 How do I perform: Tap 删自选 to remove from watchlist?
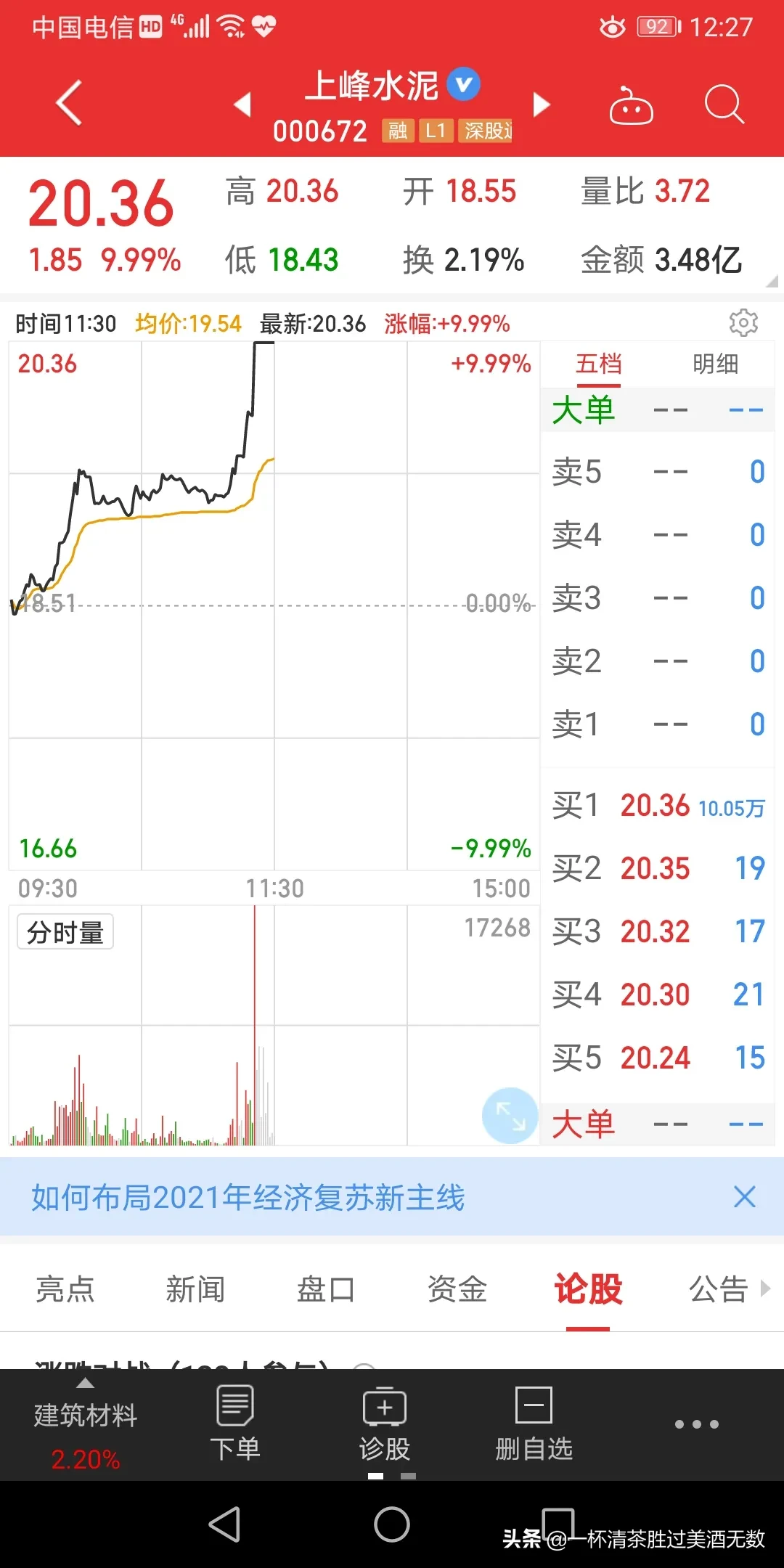[534, 1423]
